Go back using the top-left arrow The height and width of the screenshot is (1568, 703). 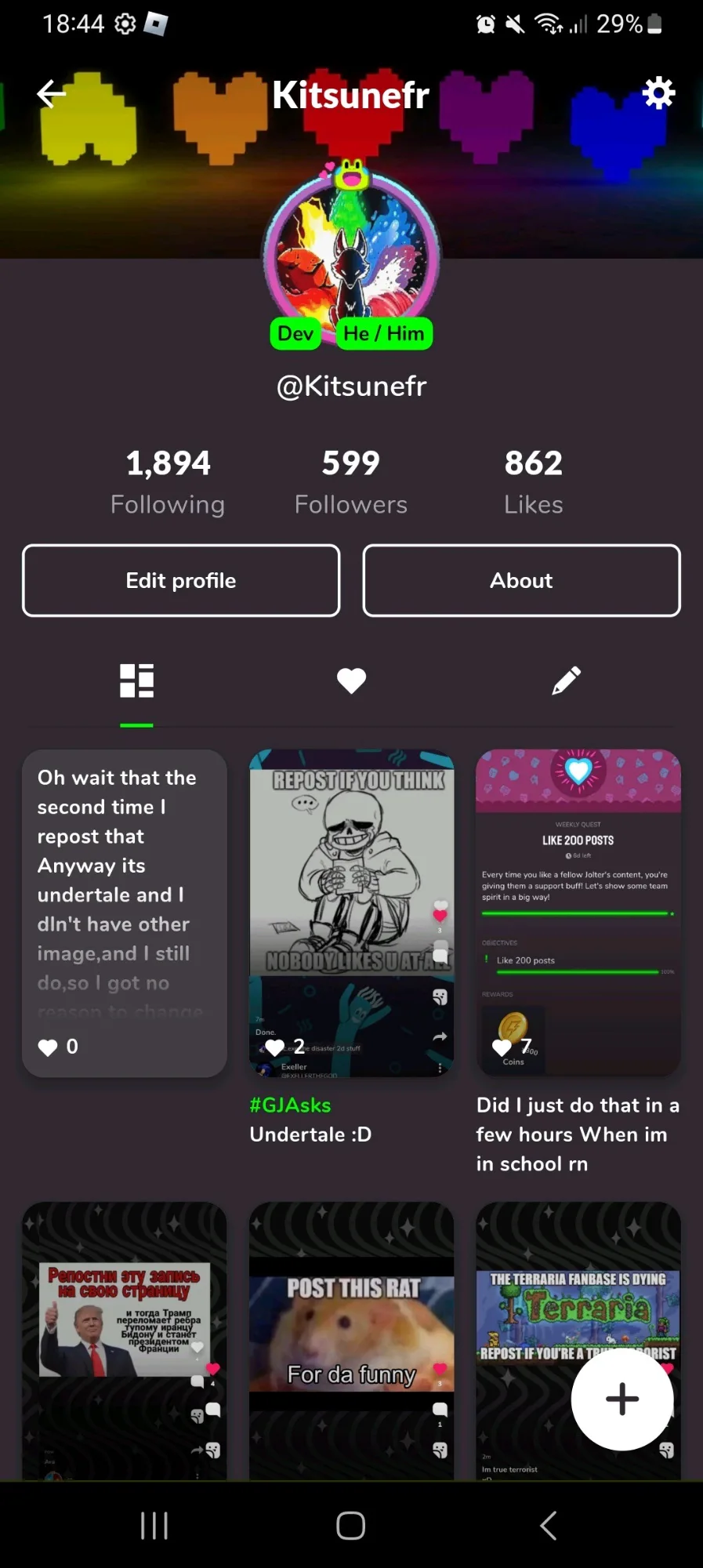[51, 94]
